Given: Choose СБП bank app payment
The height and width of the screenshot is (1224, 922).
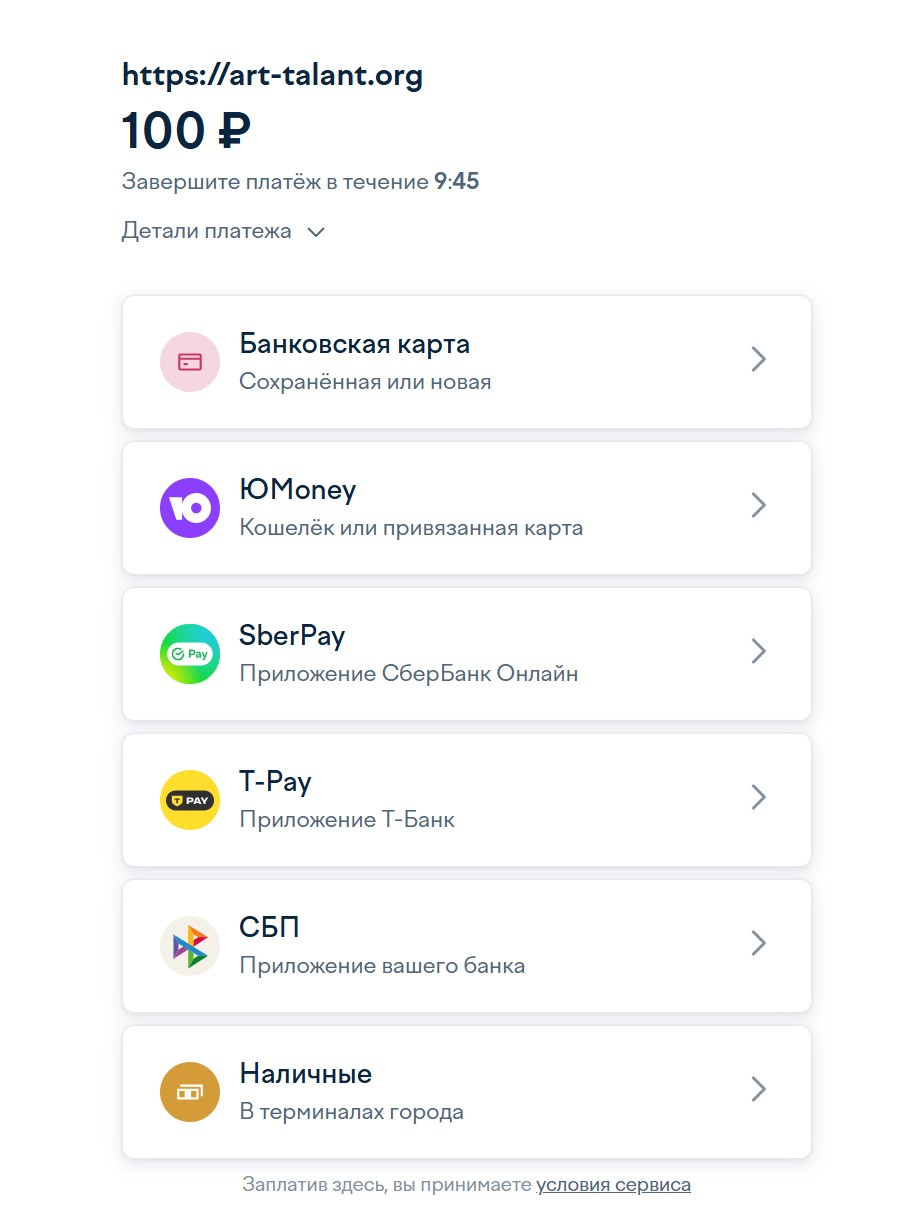Looking at the screenshot, I should point(466,945).
